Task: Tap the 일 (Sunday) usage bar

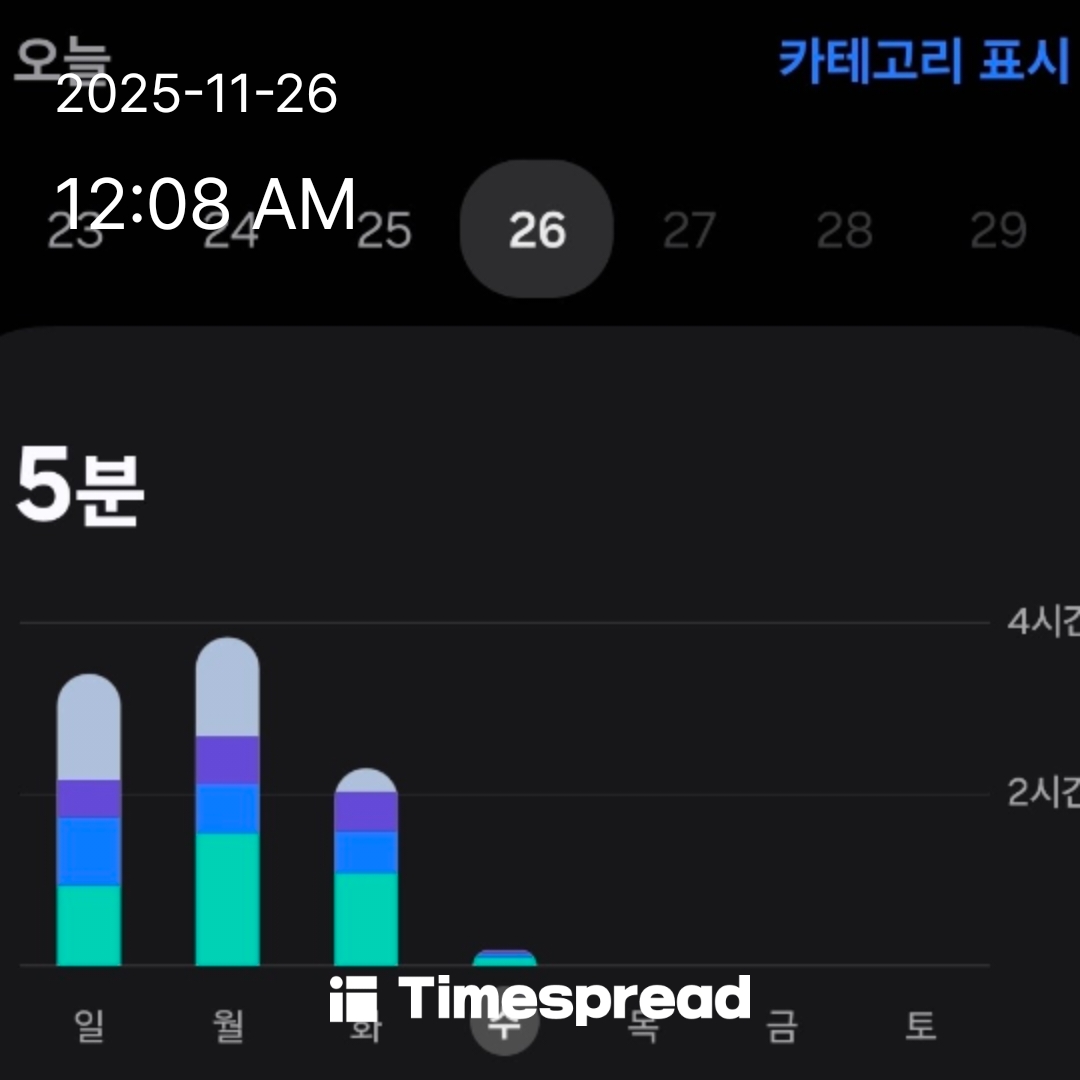Action: point(89,820)
